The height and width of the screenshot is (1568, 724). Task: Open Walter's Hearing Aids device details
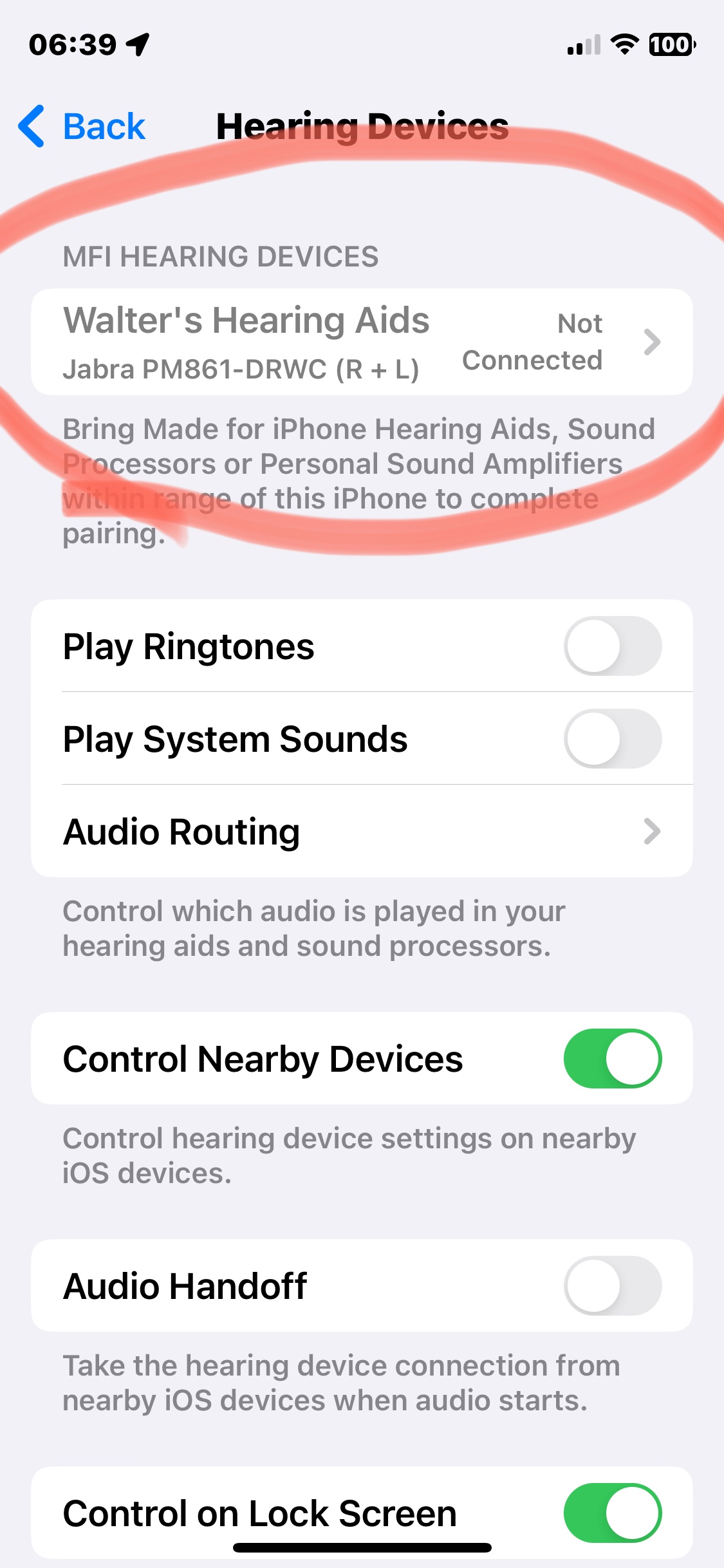362,342
